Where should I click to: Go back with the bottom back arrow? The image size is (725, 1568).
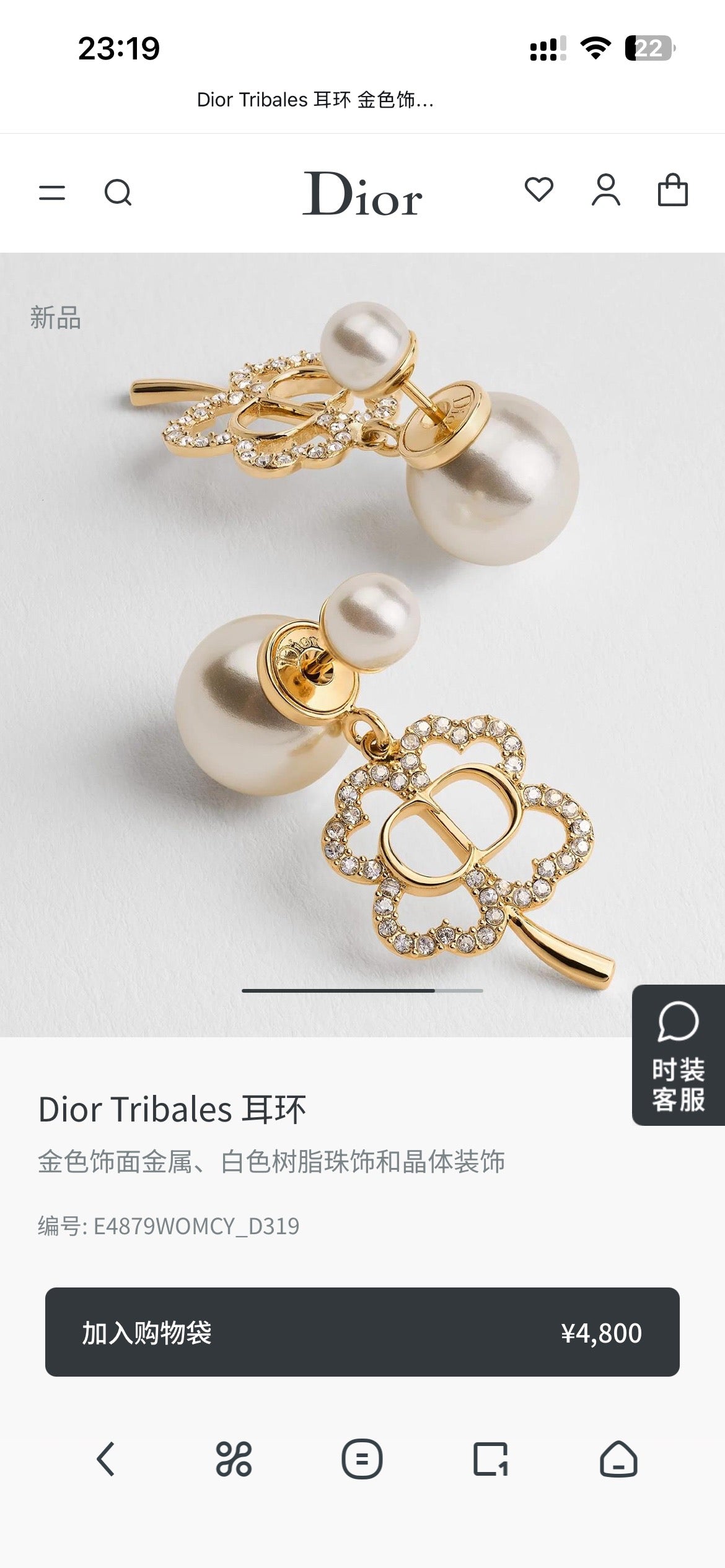pos(105,1459)
